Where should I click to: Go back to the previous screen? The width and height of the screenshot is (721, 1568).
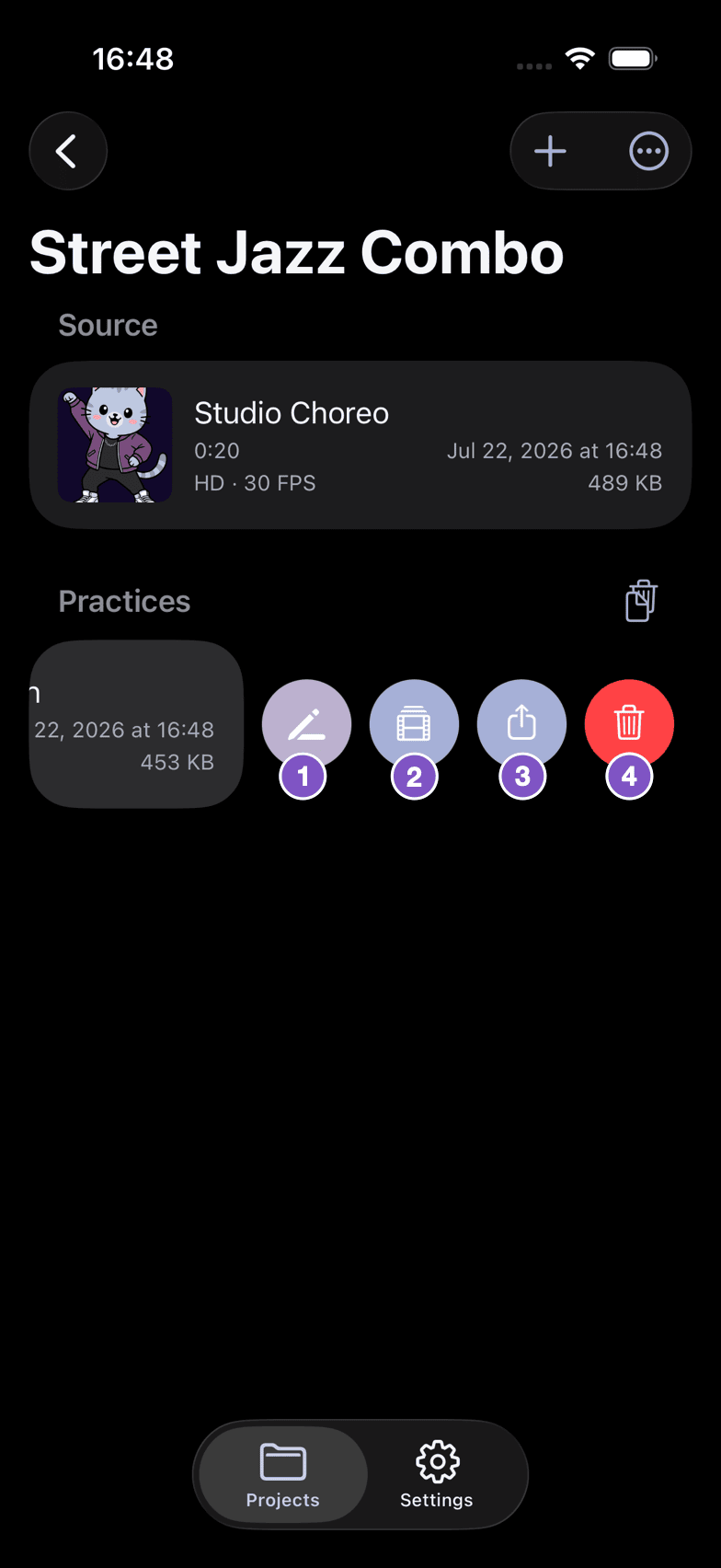68,151
